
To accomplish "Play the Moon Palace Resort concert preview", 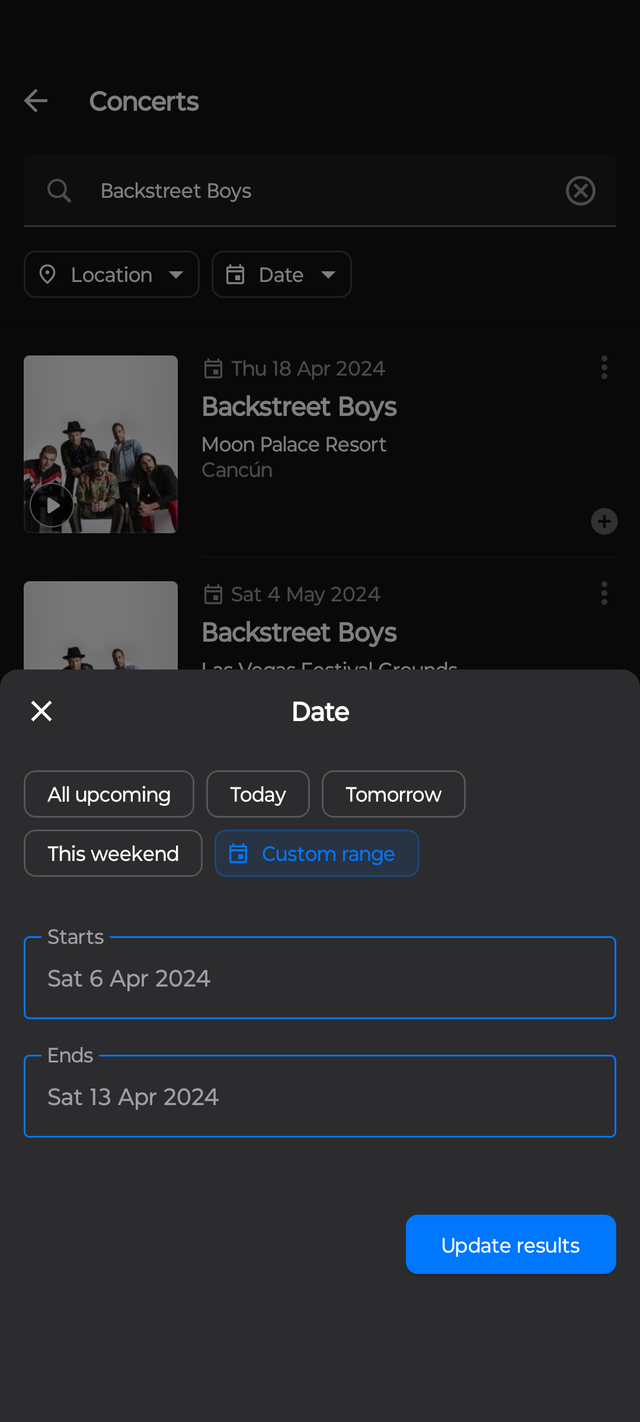I will click(x=52, y=506).
